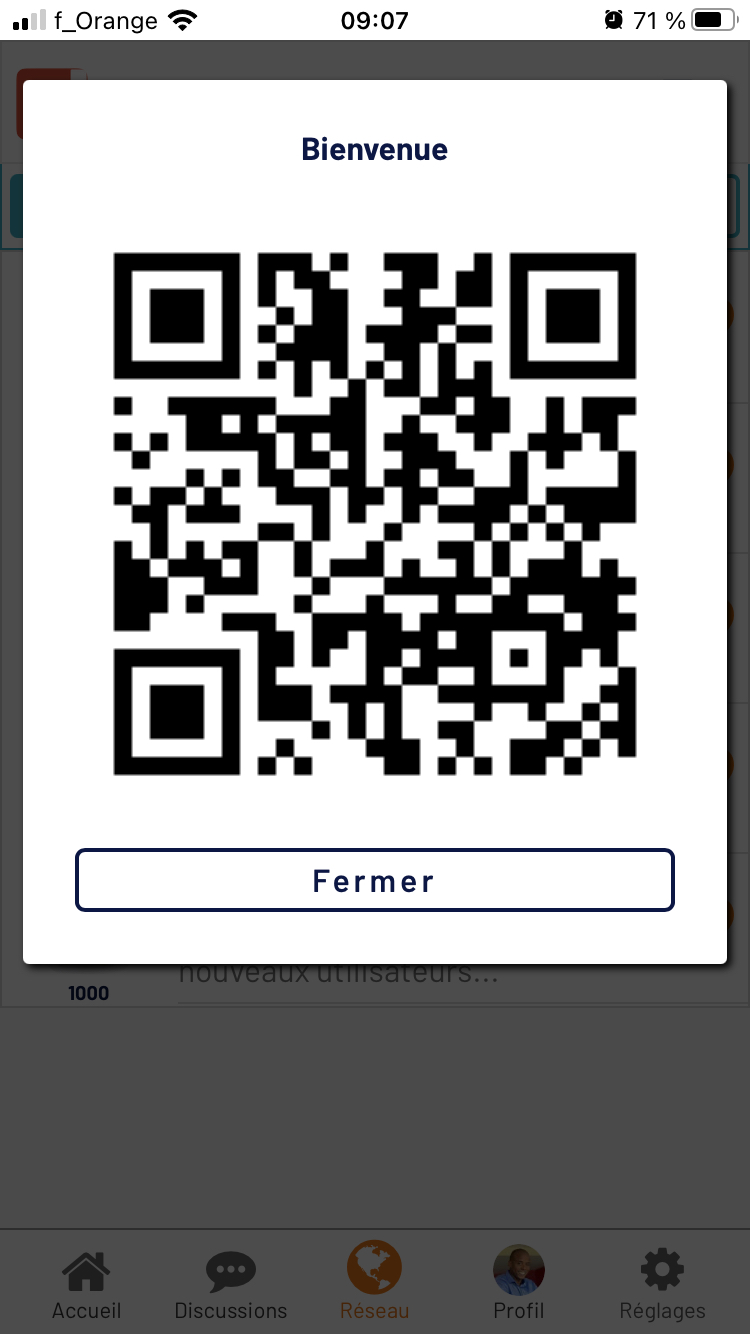Open the Discussions tab

click(x=231, y=1284)
